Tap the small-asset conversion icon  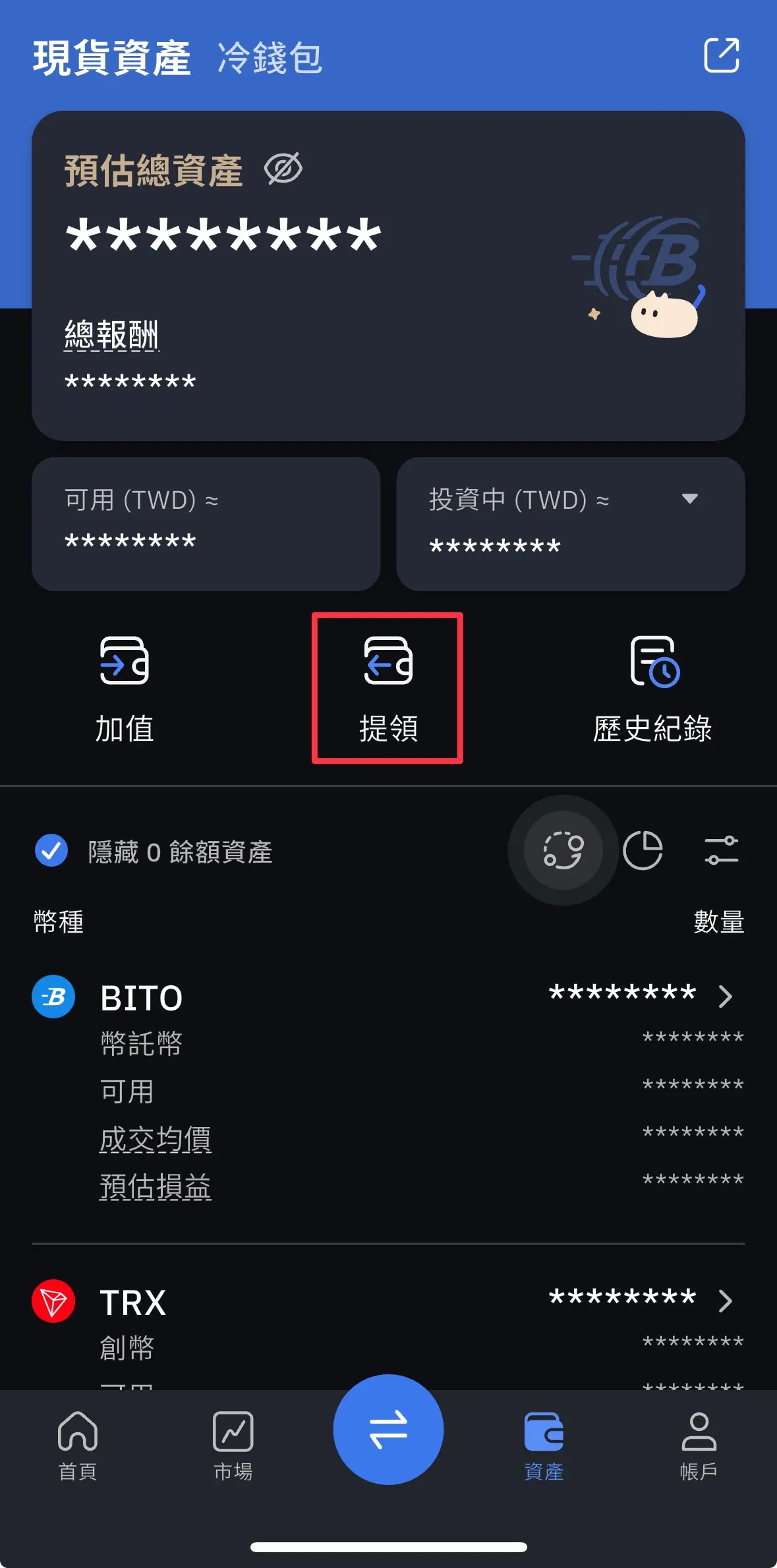click(x=563, y=850)
